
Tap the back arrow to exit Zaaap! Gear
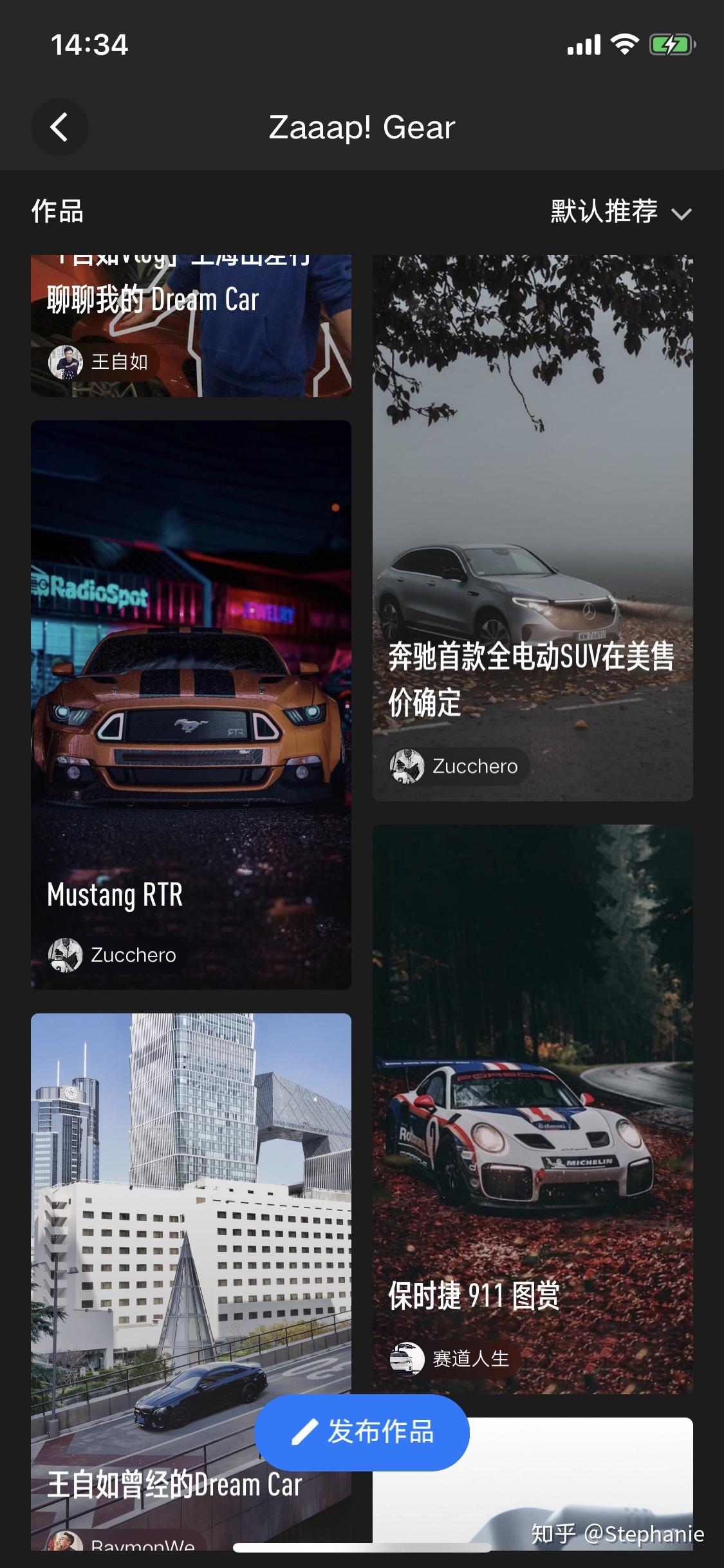click(59, 127)
